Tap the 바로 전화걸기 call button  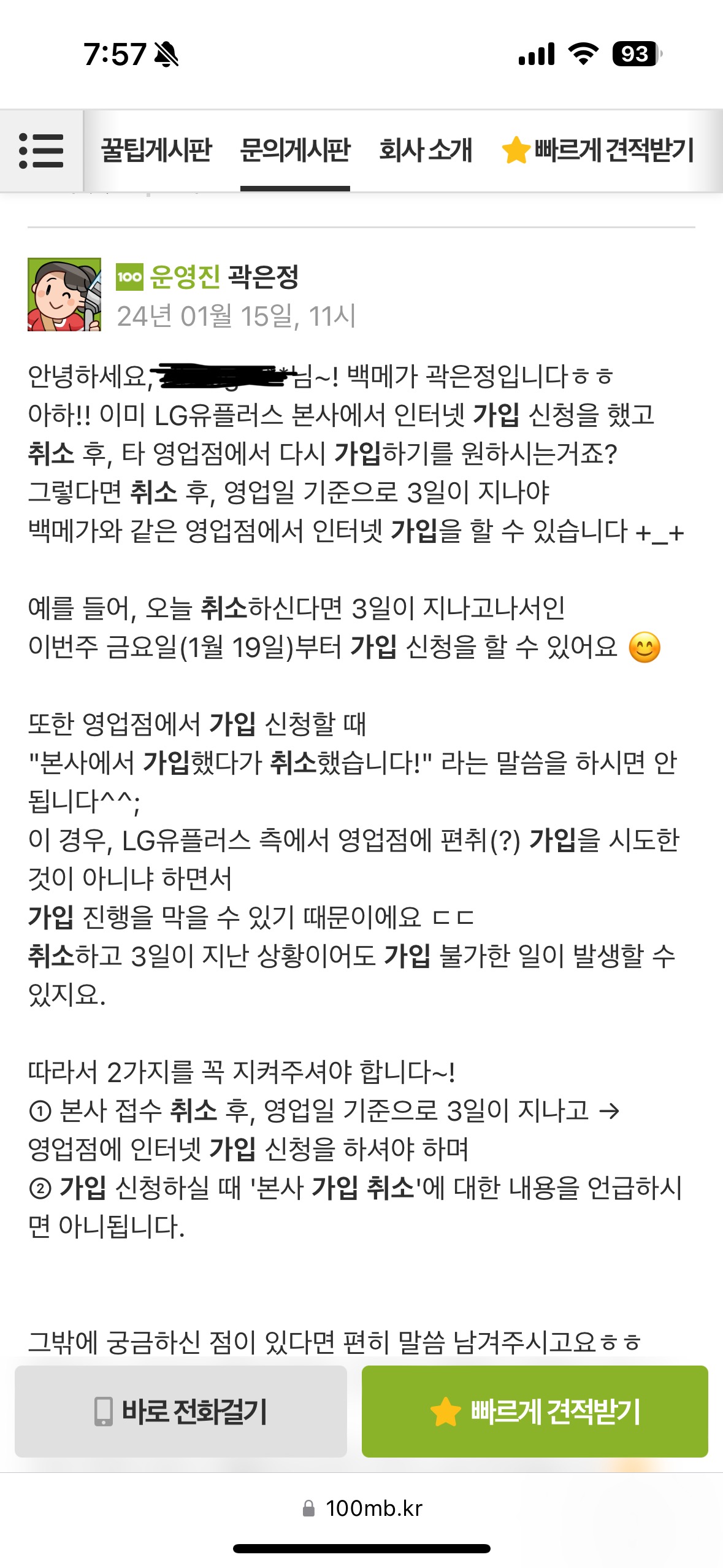pyautogui.click(x=181, y=1412)
